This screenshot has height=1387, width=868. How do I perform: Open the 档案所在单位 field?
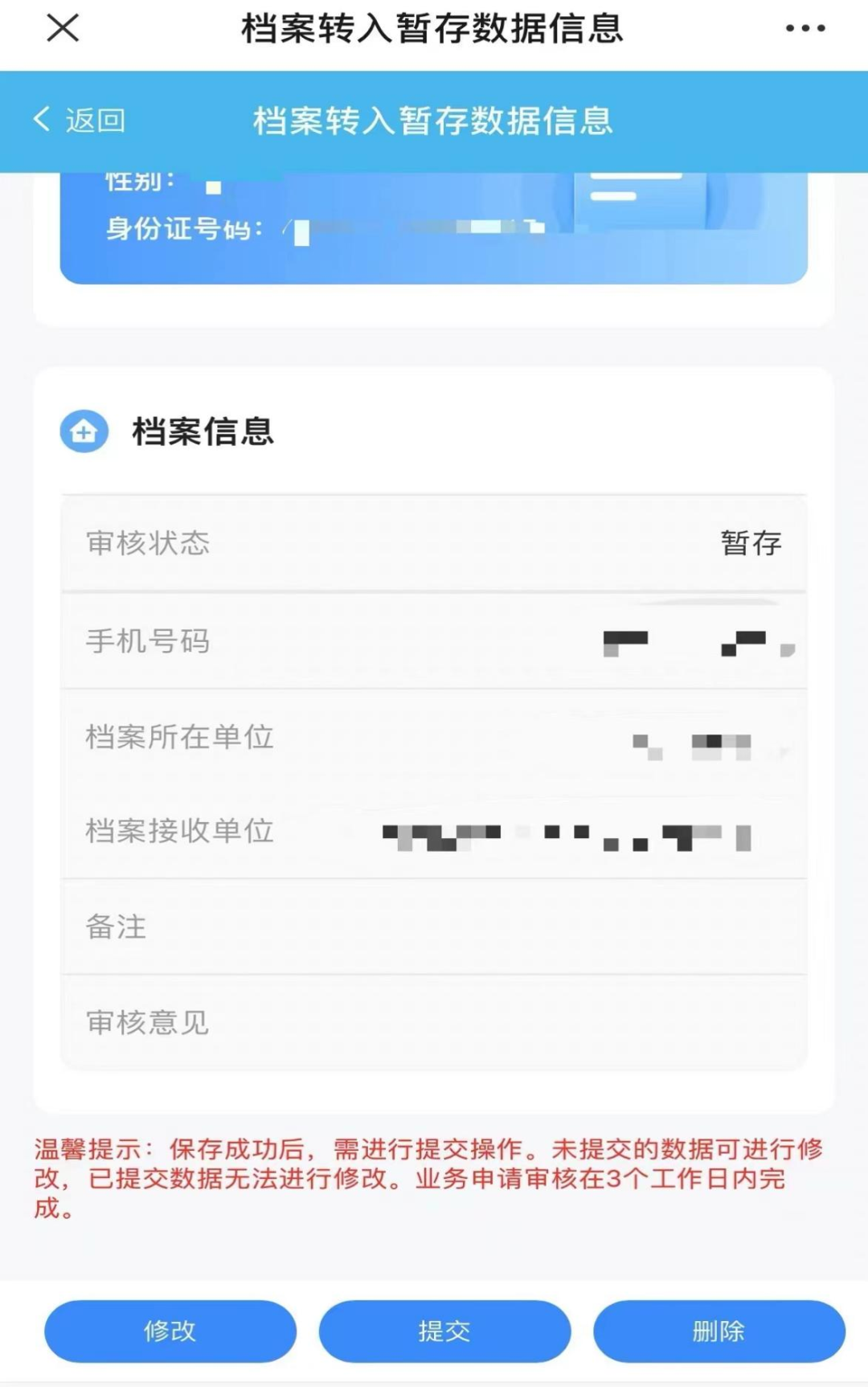(181, 736)
